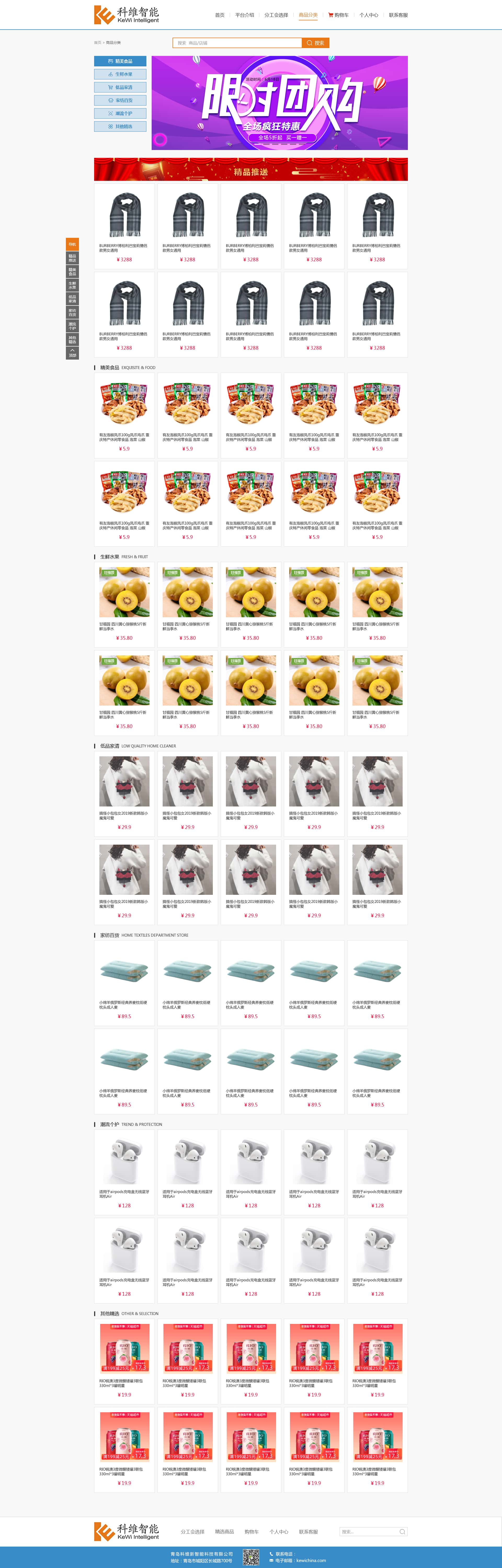Return to top with 顶部 button
Viewport: 502px width, 1568px height.
coord(72,353)
